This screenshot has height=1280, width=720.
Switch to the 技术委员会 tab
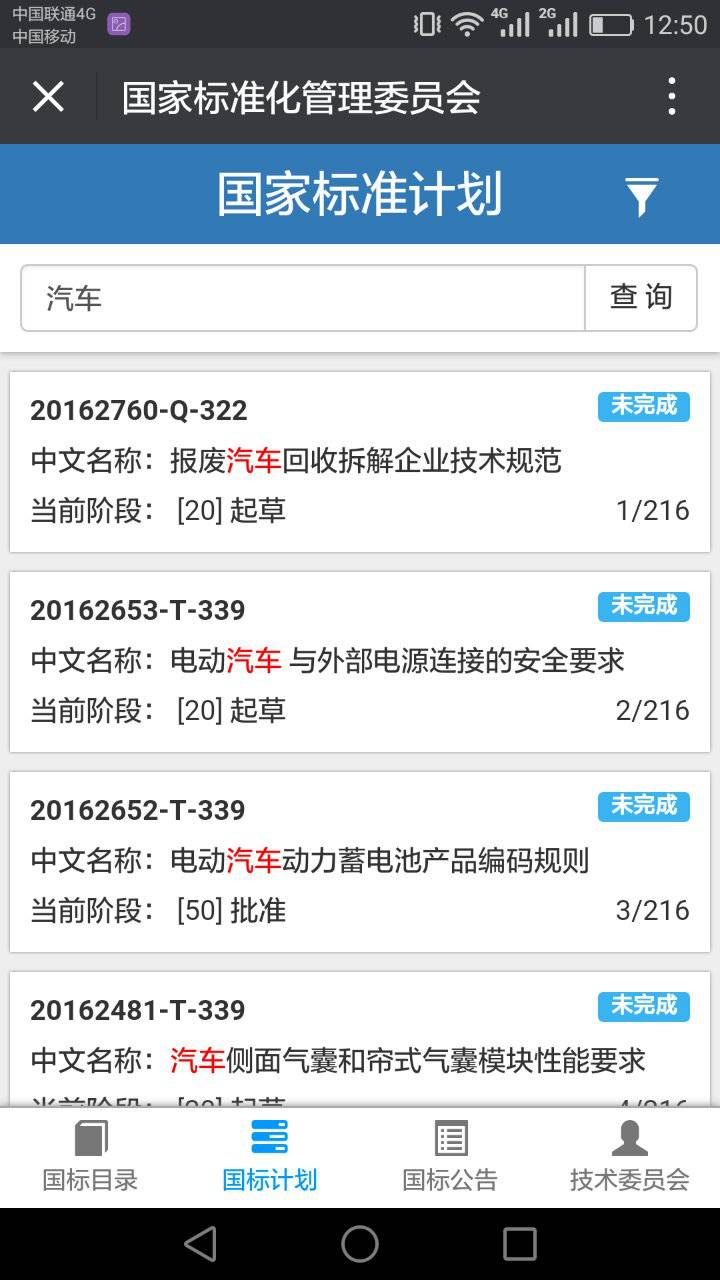click(630, 1157)
